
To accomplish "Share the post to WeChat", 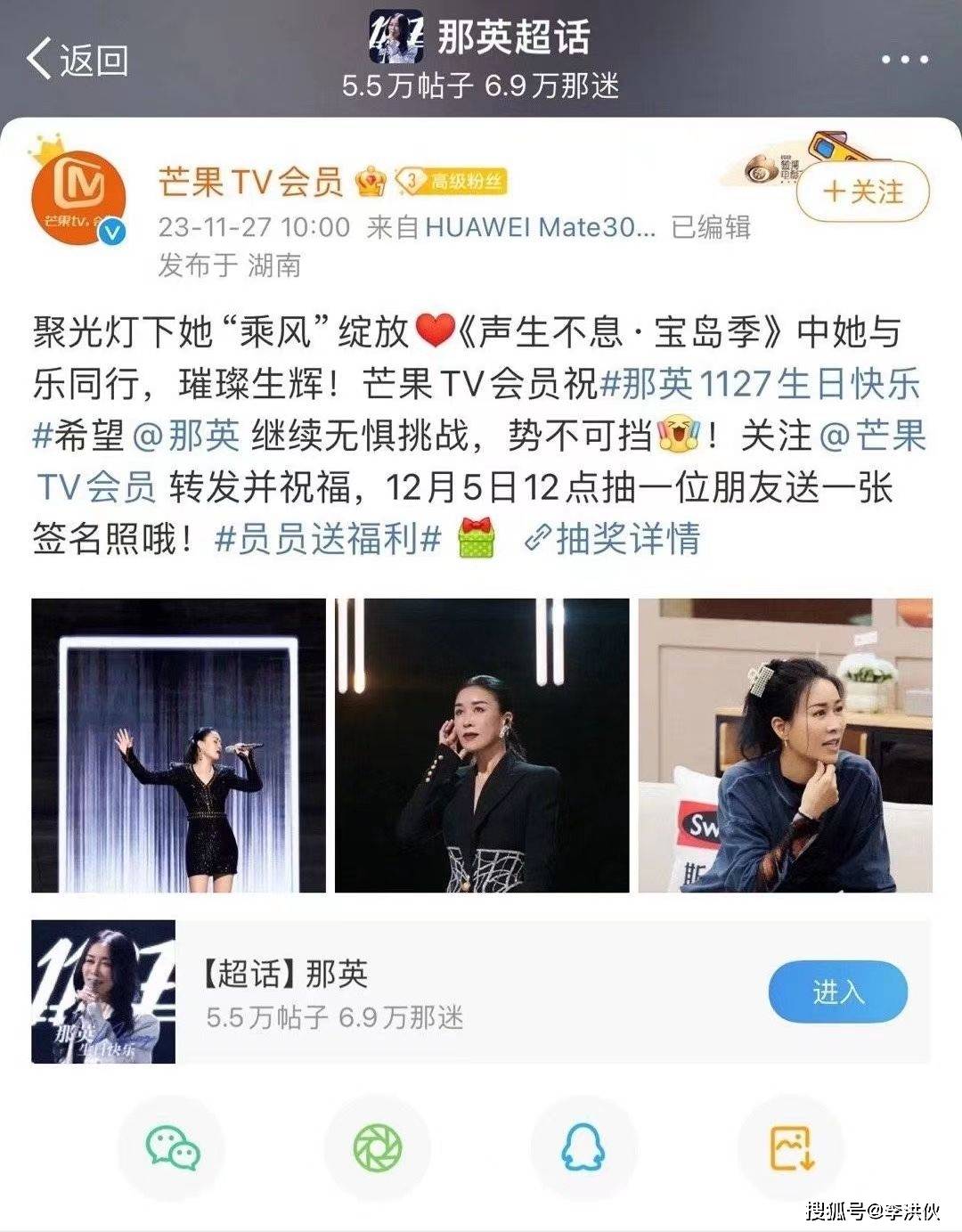I will (x=172, y=1148).
